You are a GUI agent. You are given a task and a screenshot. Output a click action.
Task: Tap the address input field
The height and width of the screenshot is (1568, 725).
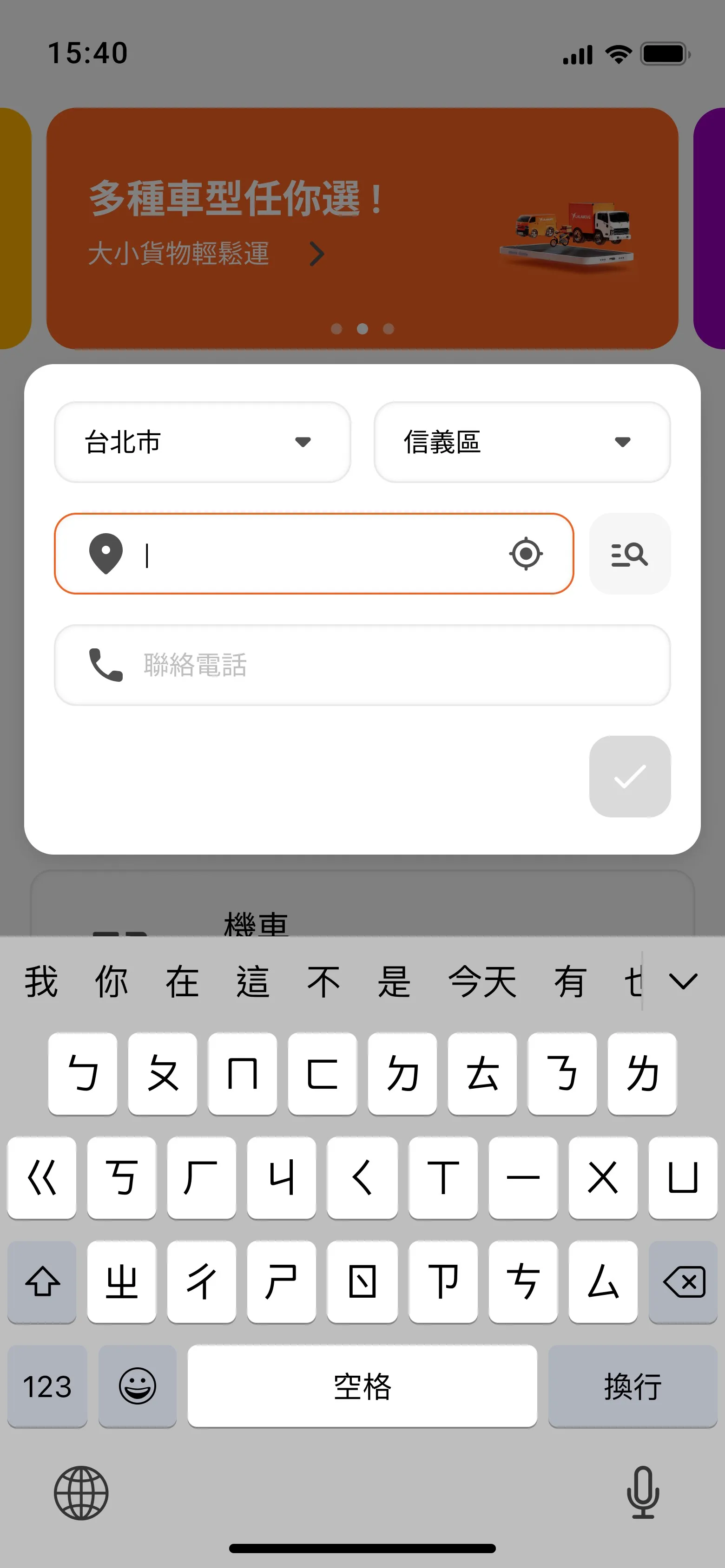(x=314, y=553)
